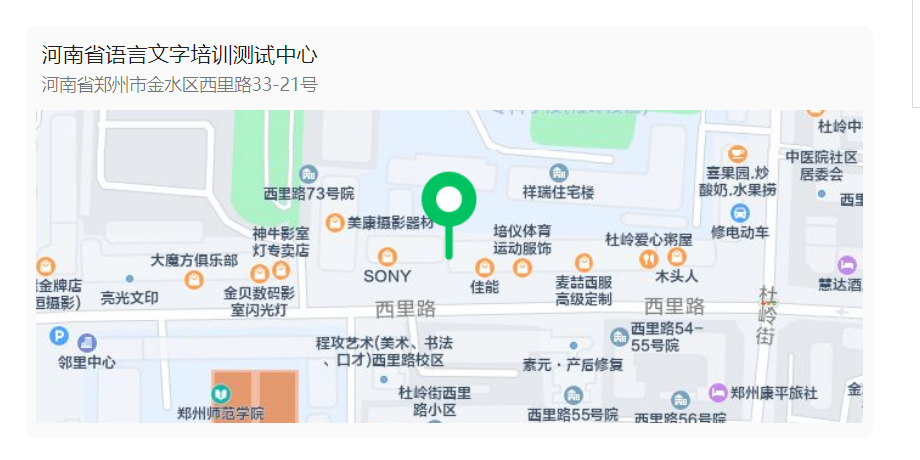Image resolution: width=920 pixels, height=460 pixels.
Task: Open the map of 河南省语言文字培训测试中心
Action: pos(449,266)
